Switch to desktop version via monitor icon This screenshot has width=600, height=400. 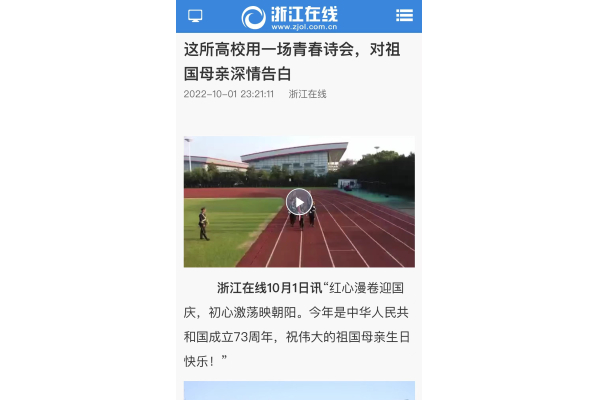[x=195, y=16]
